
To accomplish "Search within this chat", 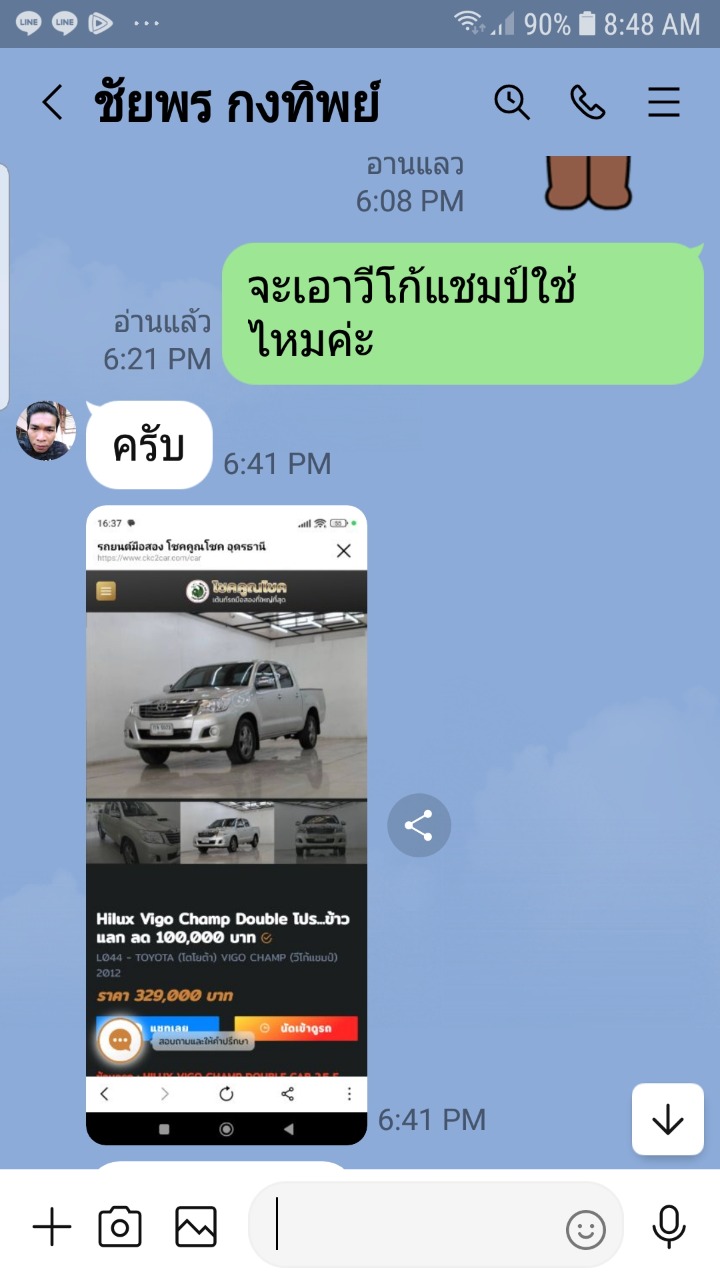I will (x=512, y=102).
